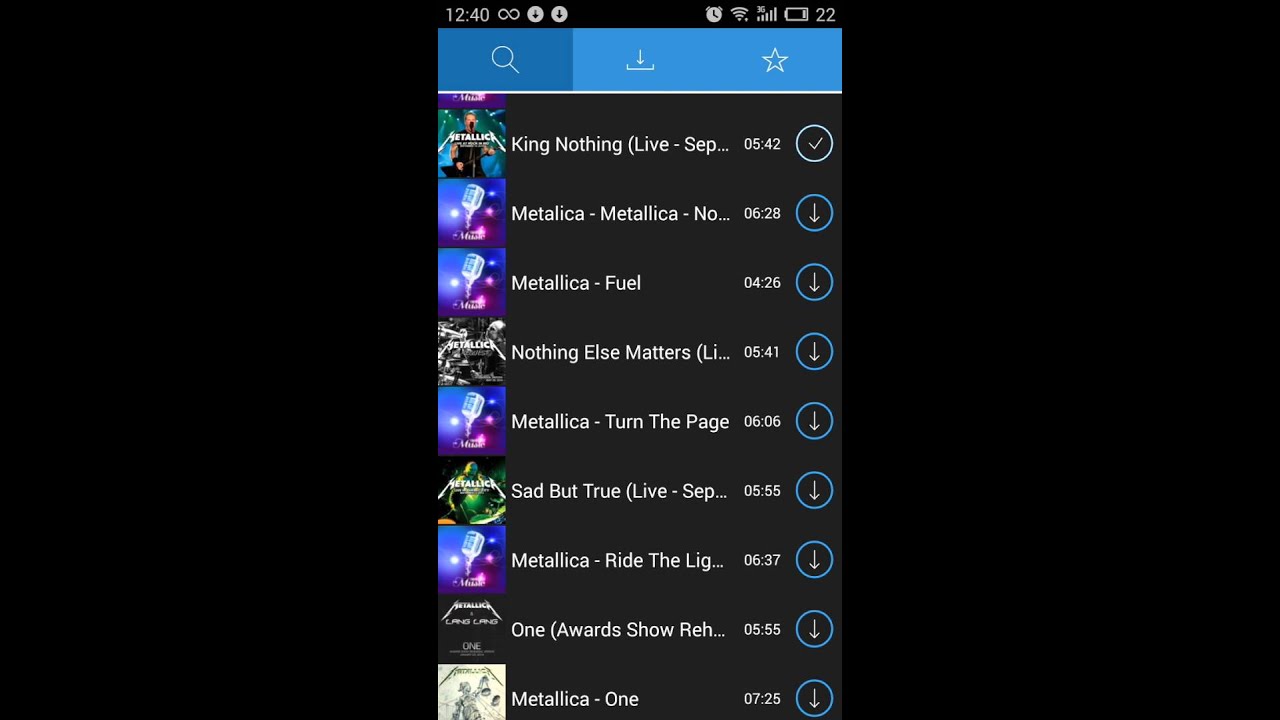
Task: Open the King Nothing (Live) song row
Action: pyautogui.click(x=620, y=144)
